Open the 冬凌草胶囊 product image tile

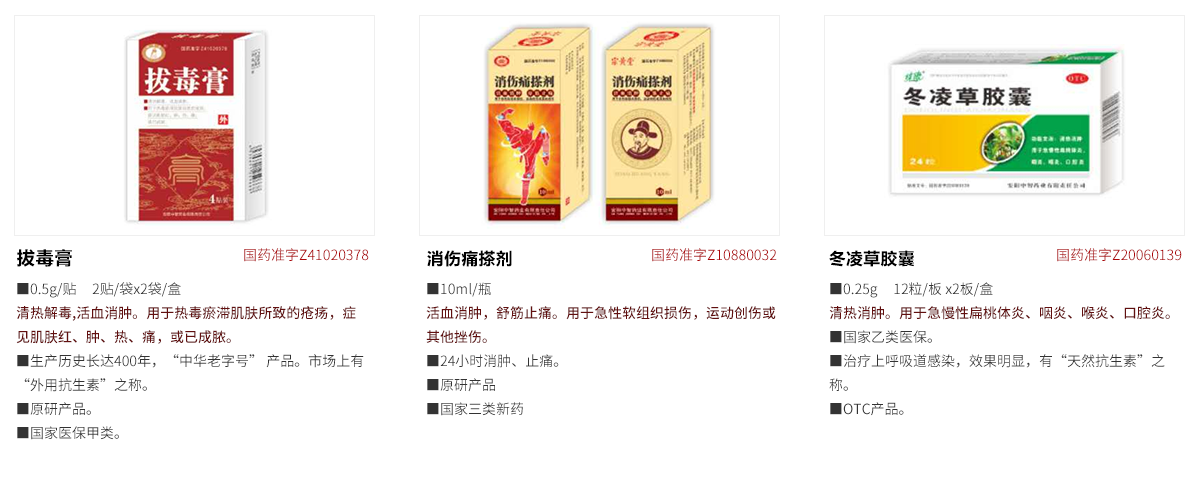tap(1004, 125)
